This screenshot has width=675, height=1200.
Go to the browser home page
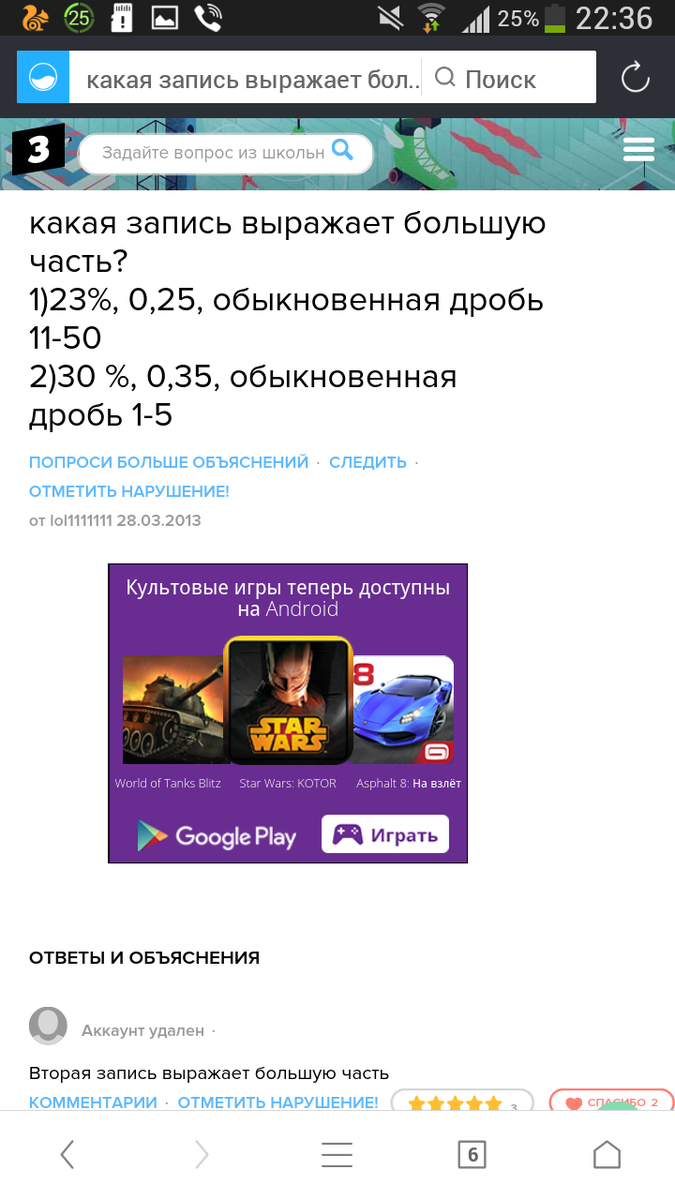[607, 1155]
